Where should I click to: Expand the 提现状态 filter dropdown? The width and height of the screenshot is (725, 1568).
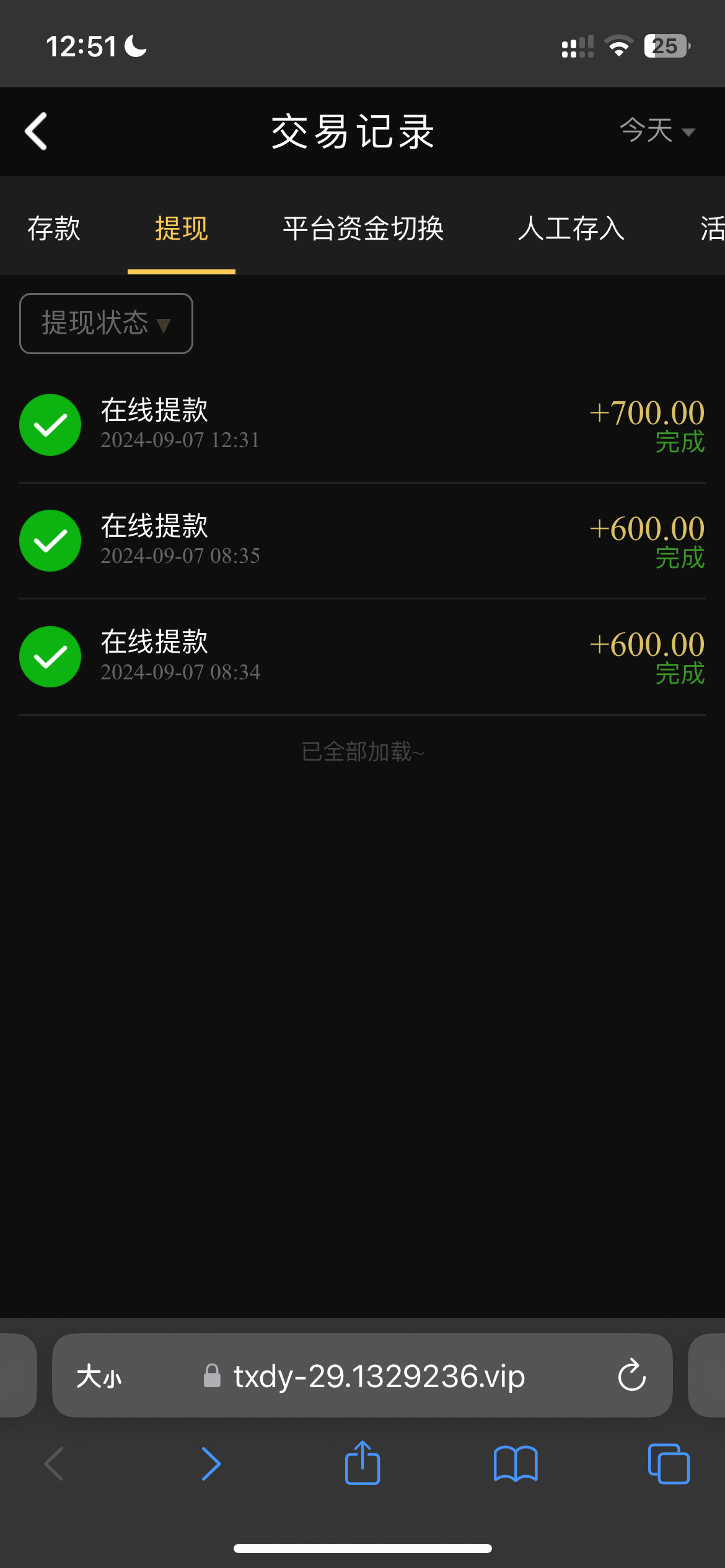[106, 323]
